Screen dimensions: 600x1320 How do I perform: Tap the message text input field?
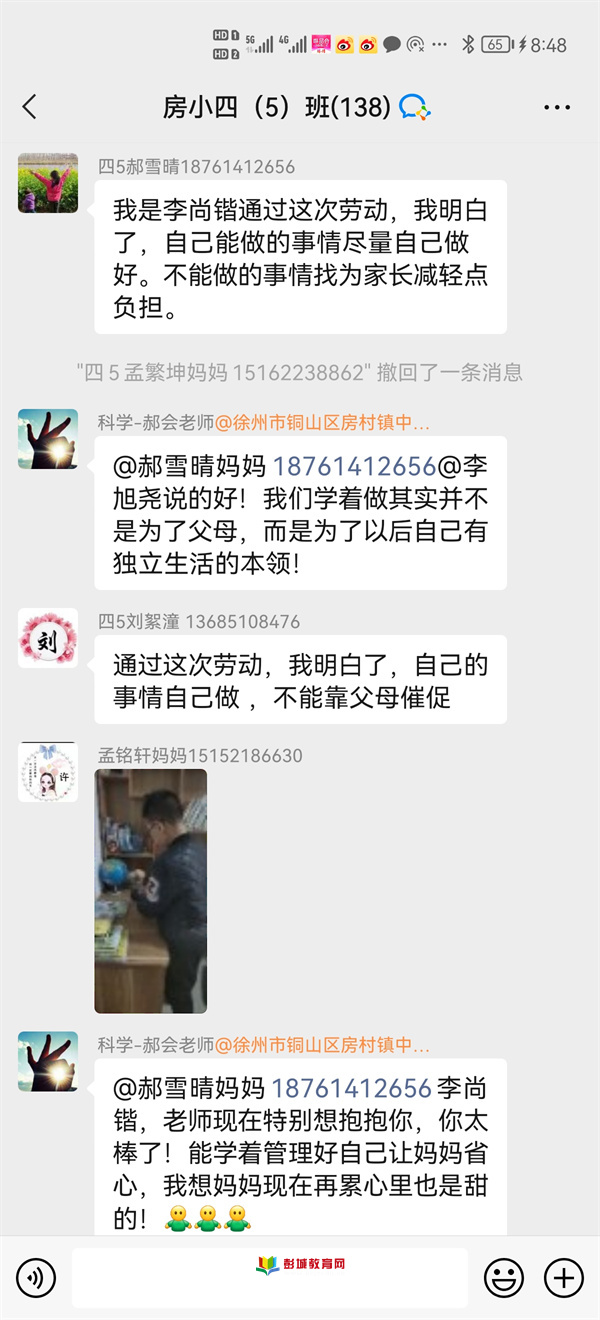pyautogui.click(x=270, y=1277)
